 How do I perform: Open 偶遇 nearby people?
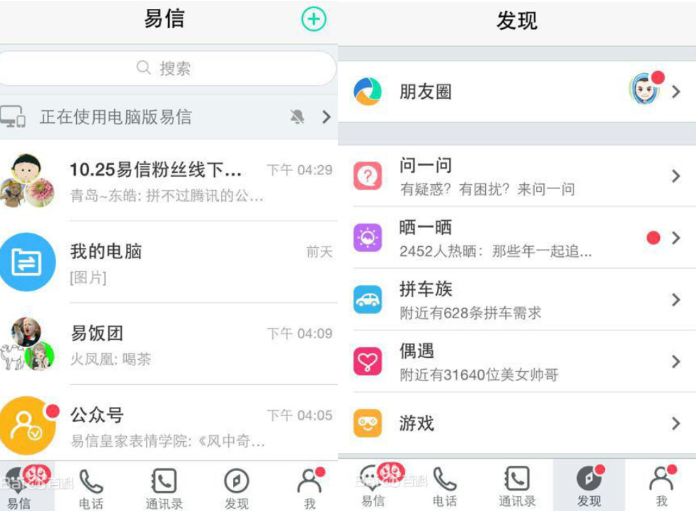click(517, 361)
